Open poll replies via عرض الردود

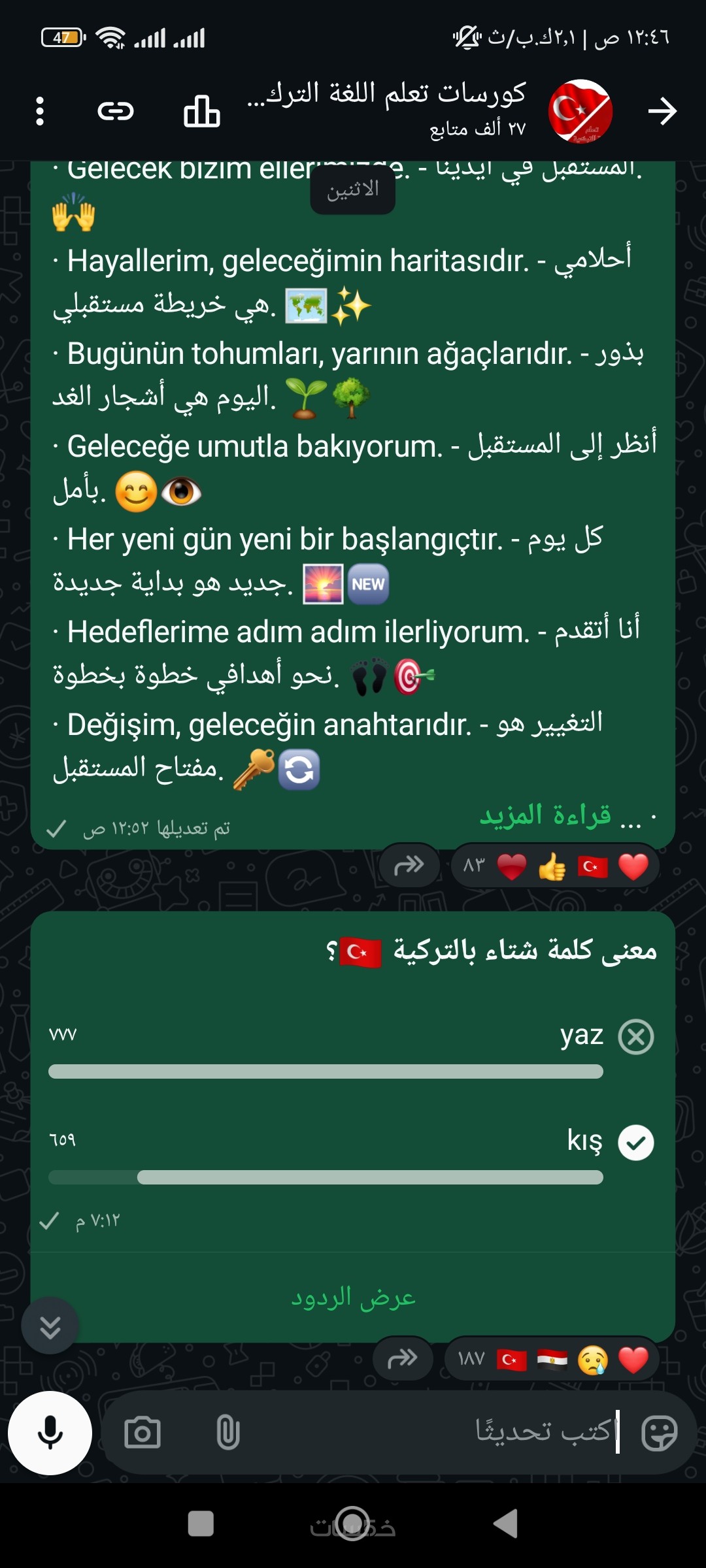pos(353,1297)
